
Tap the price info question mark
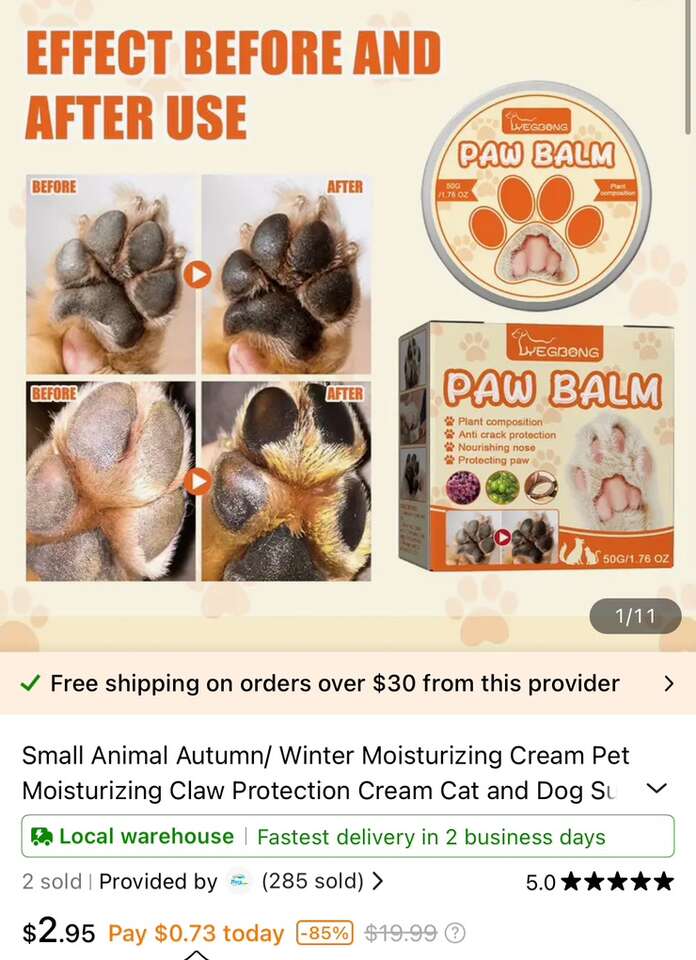[455, 933]
